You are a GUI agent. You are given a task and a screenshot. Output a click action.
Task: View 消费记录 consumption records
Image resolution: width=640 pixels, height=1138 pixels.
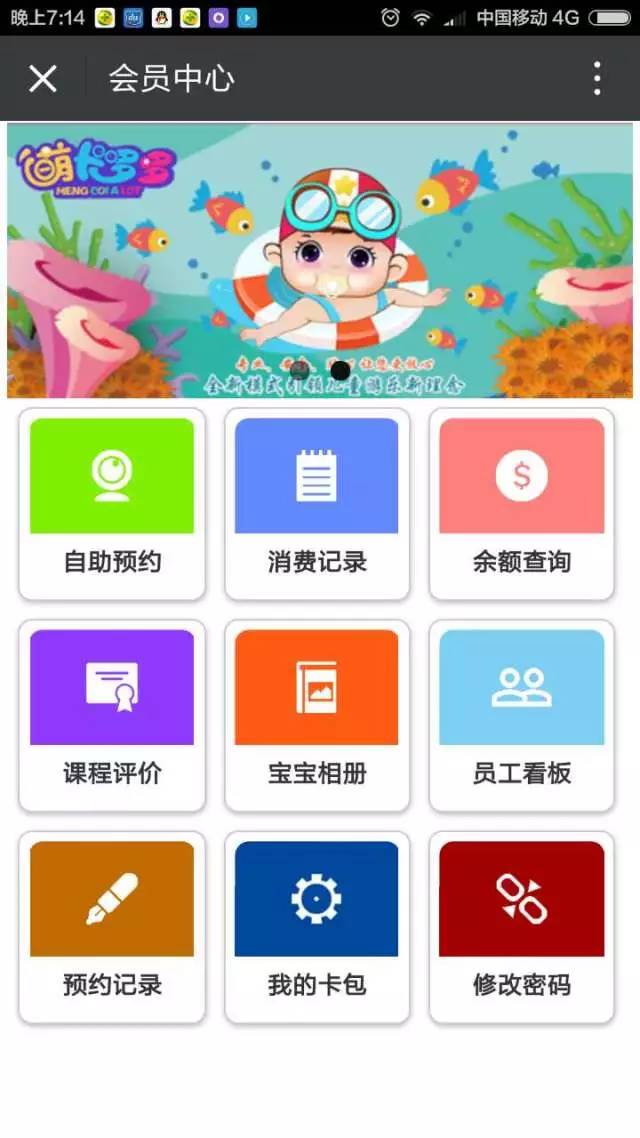(317, 503)
